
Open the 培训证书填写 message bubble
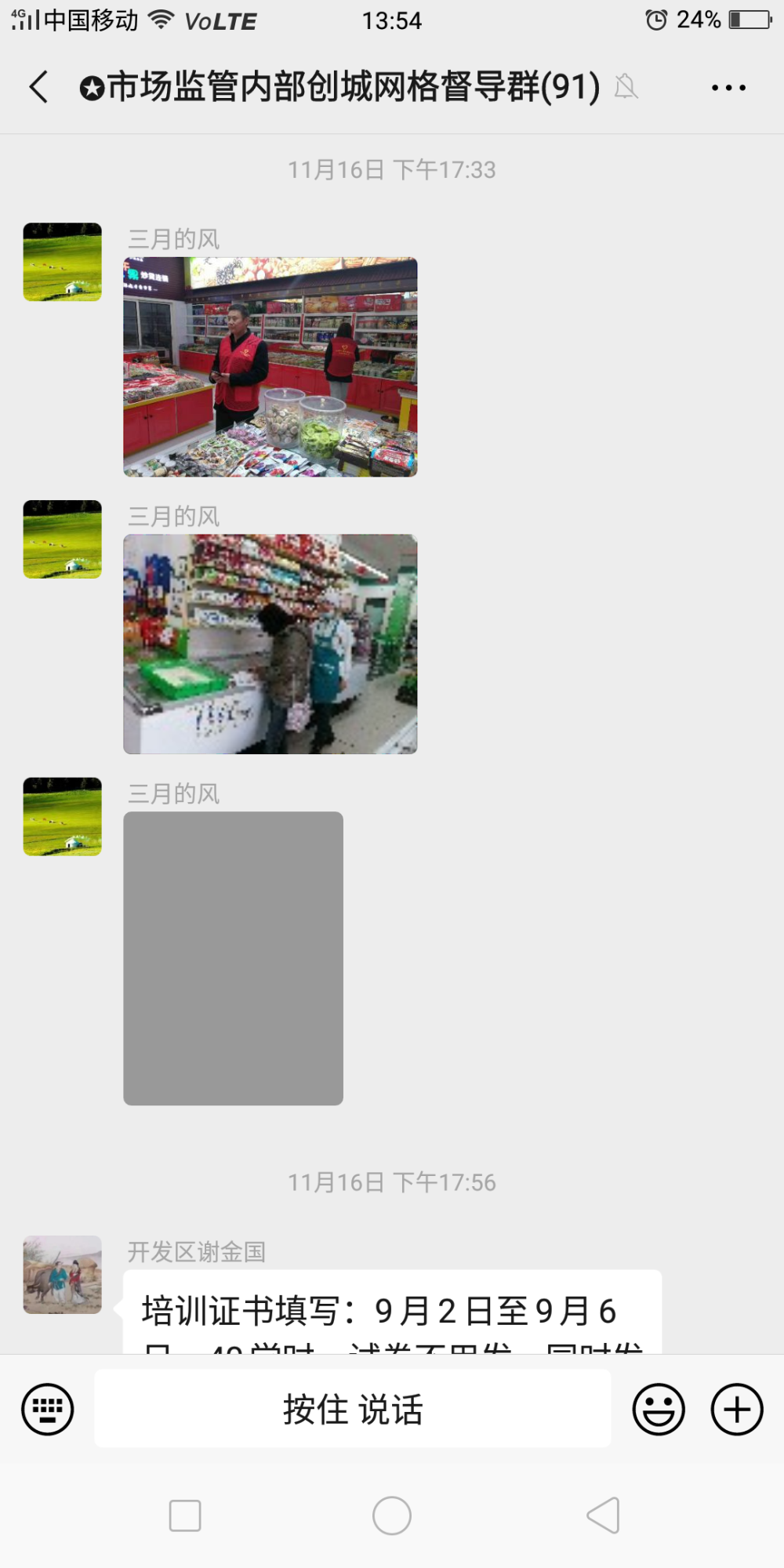pyautogui.click(x=392, y=1312)
